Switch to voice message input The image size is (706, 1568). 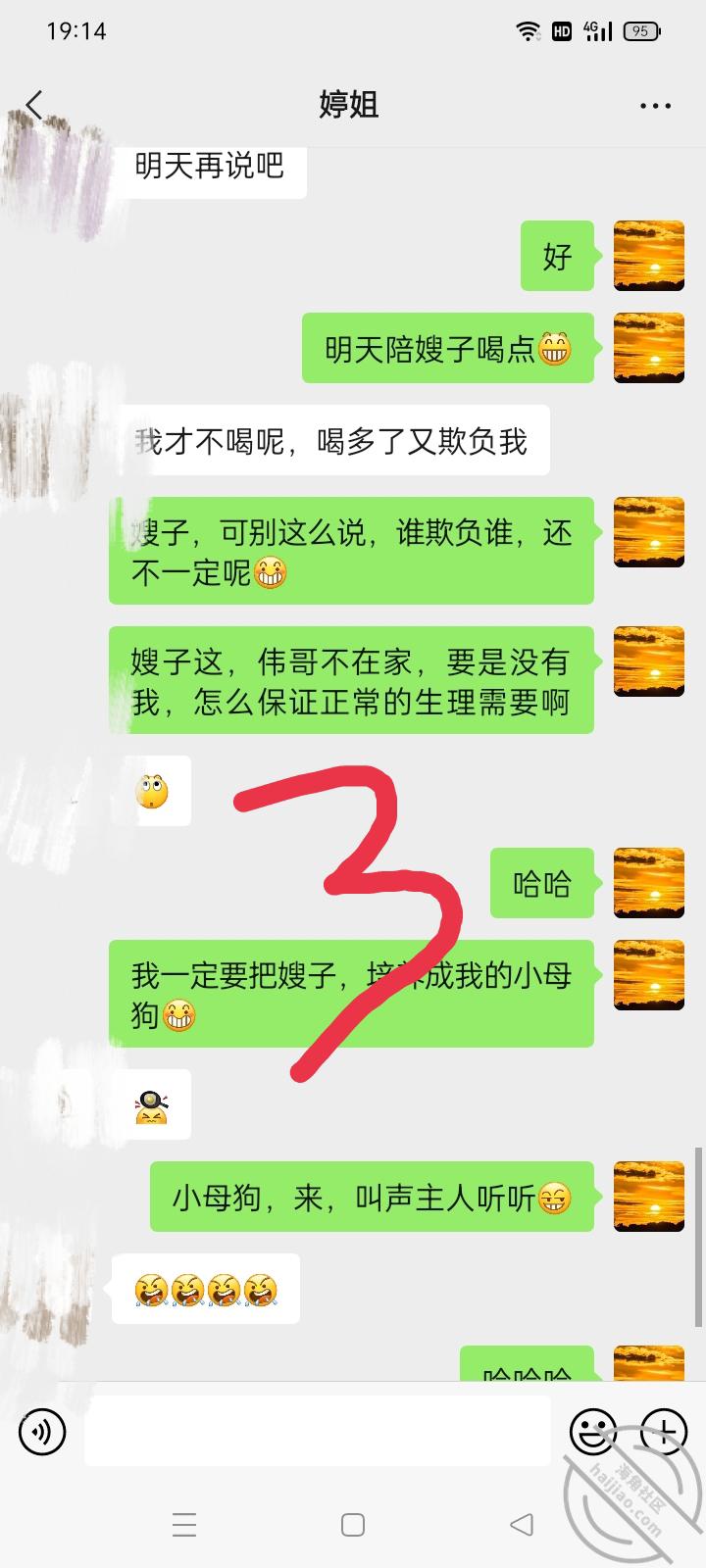42,1432
